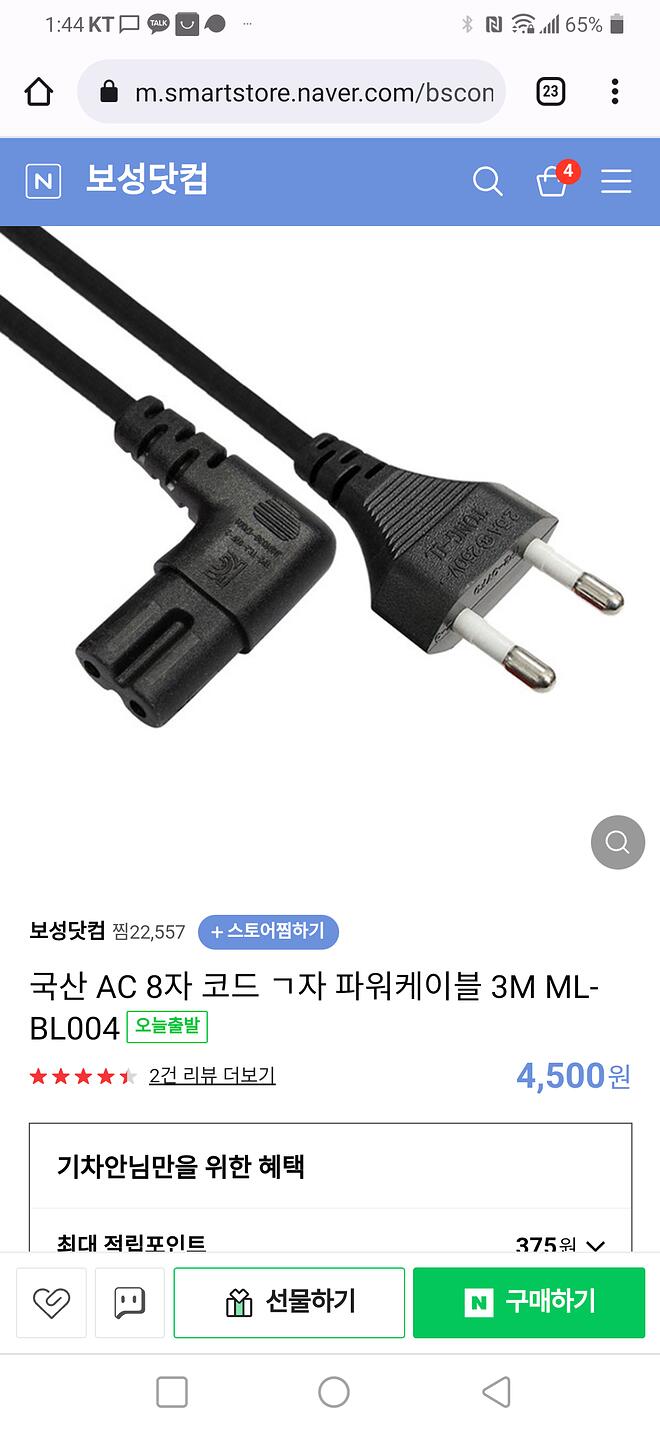
Task: Add this product to wishlist
Action: (x=51, y=1302)
